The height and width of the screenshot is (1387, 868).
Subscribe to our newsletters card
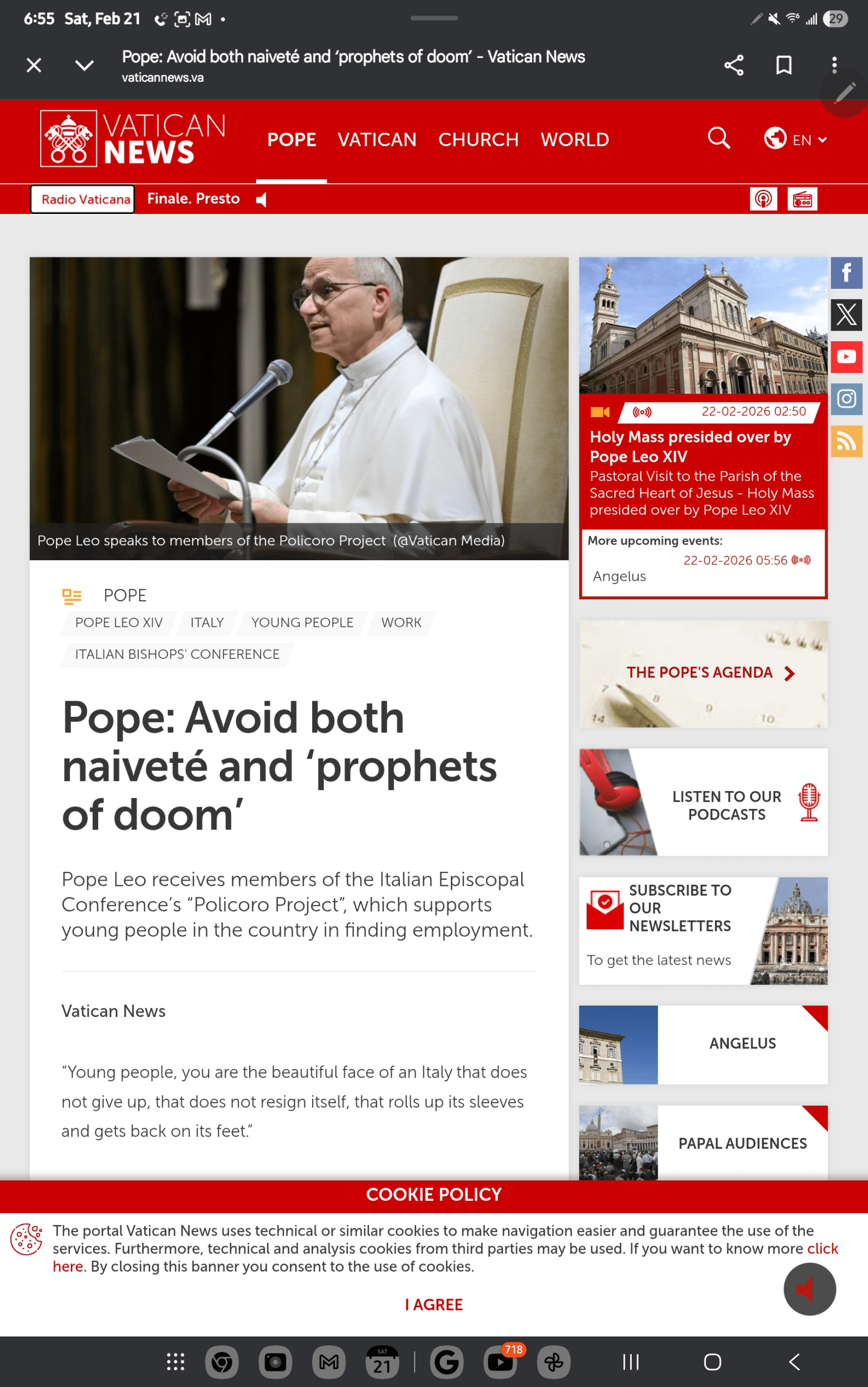point(703,931)
